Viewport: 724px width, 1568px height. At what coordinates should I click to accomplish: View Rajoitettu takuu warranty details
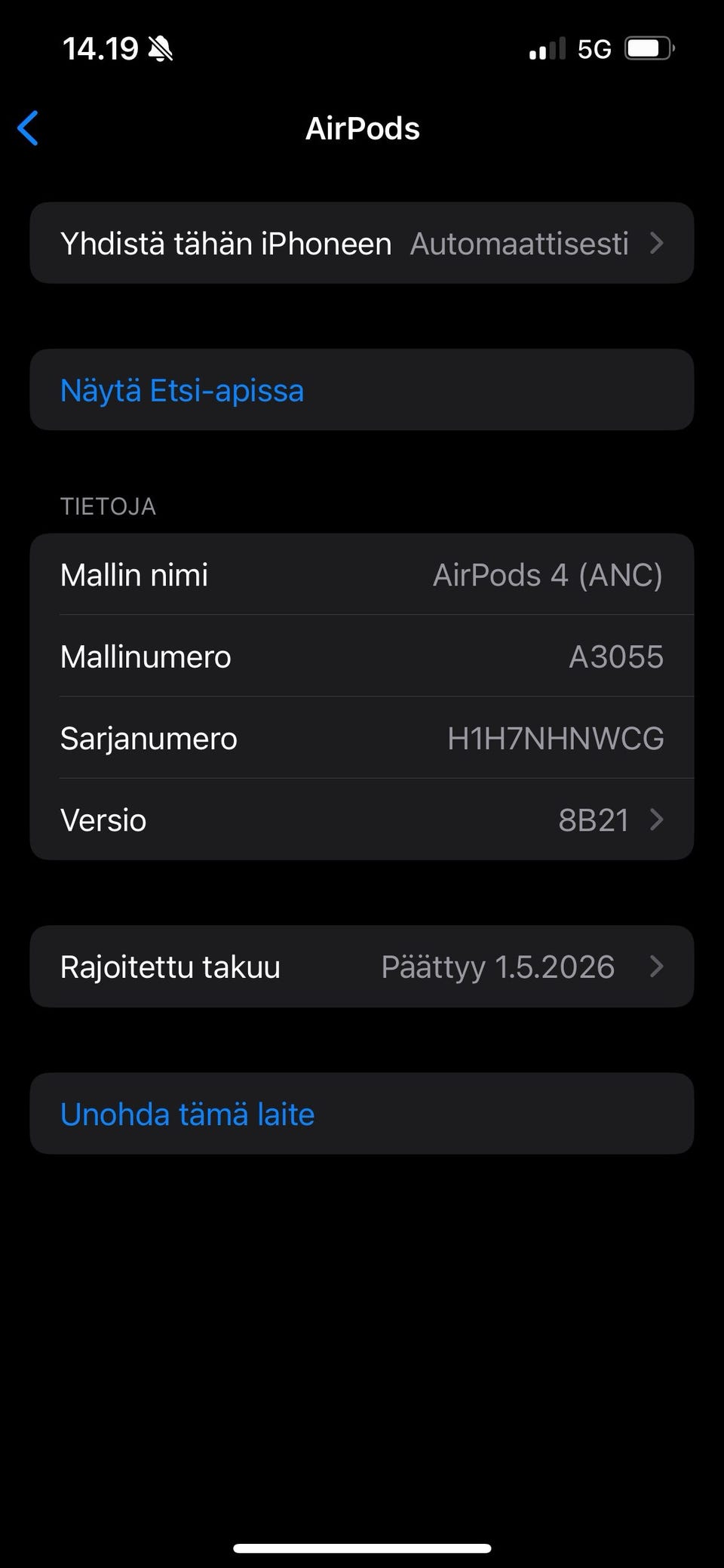tap(361, 967)
